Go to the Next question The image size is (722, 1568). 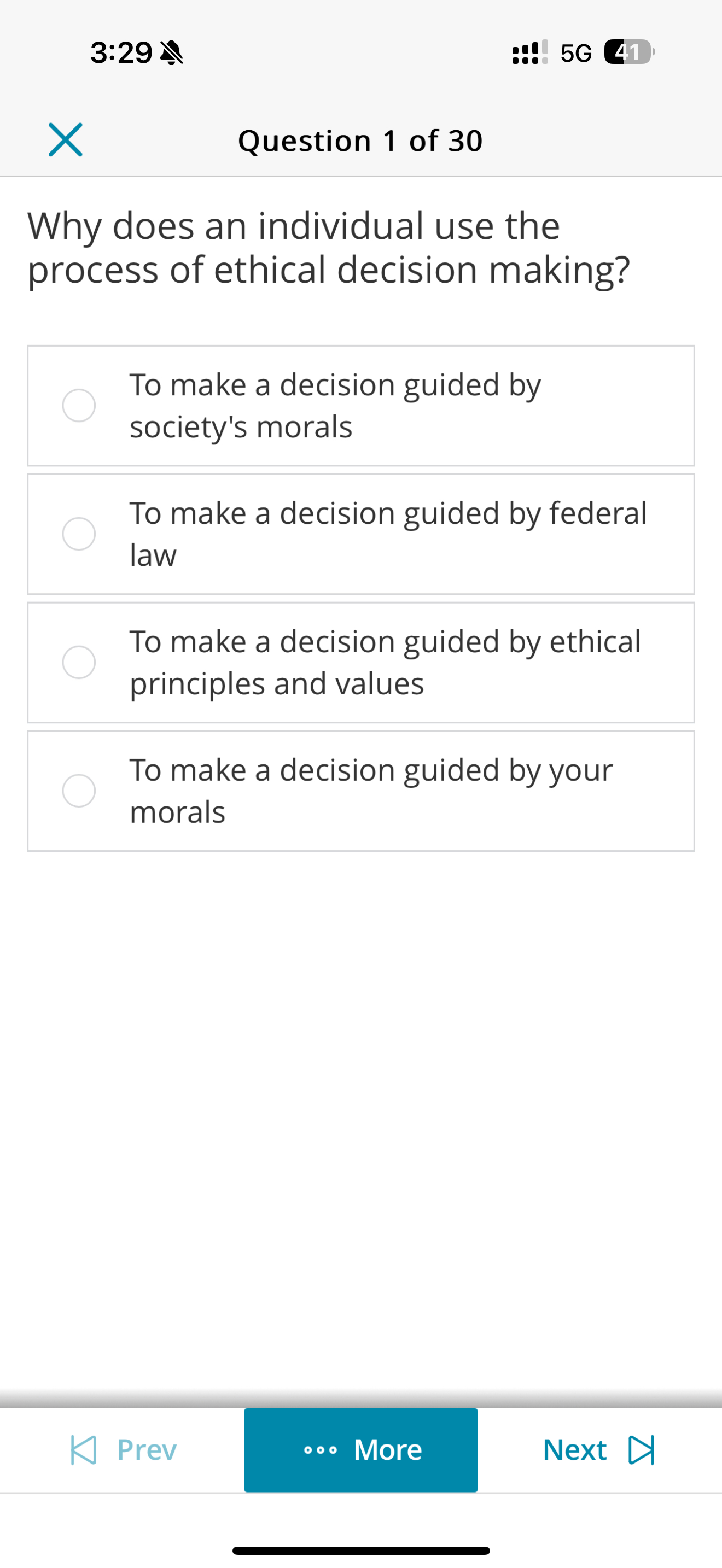click(598, 1449)
